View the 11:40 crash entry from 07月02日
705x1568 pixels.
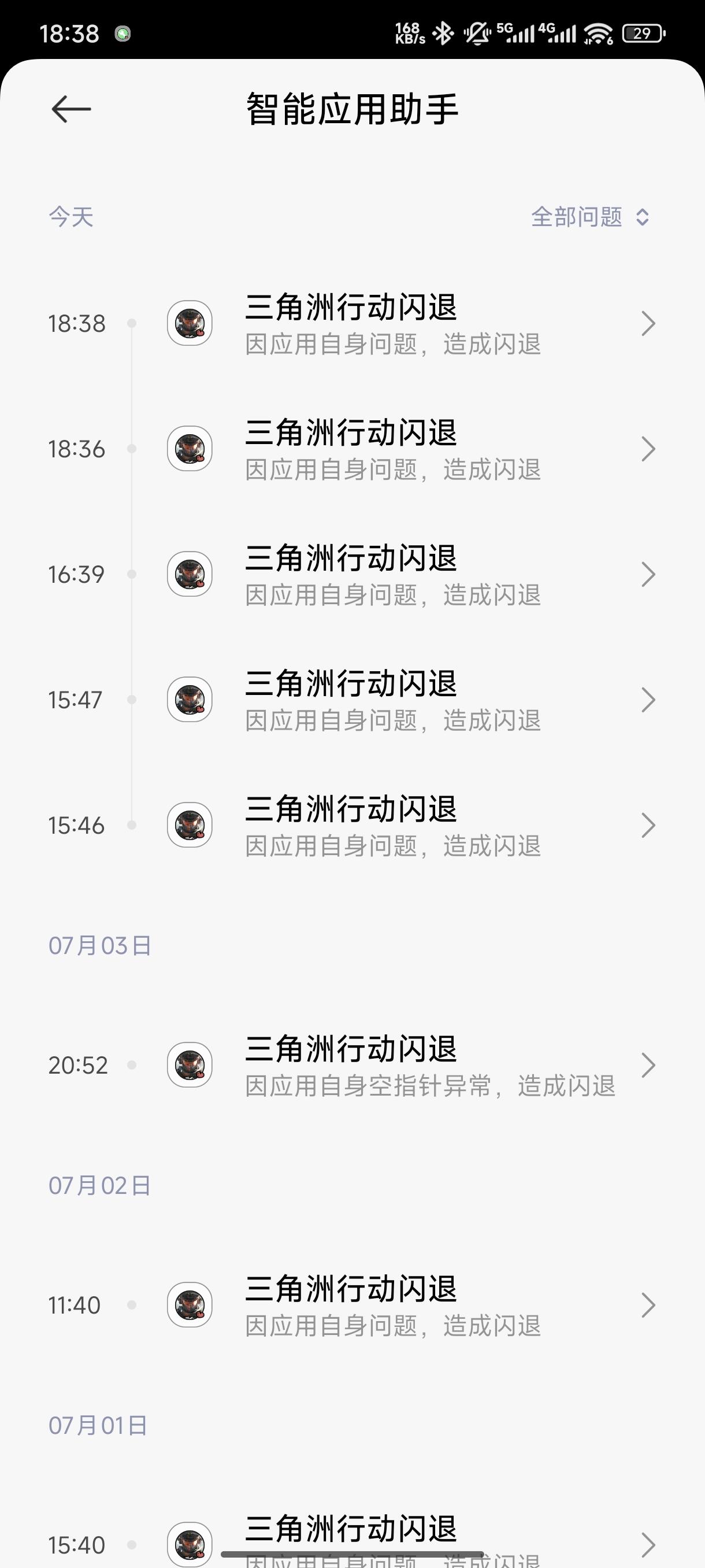pos(392,1305)
